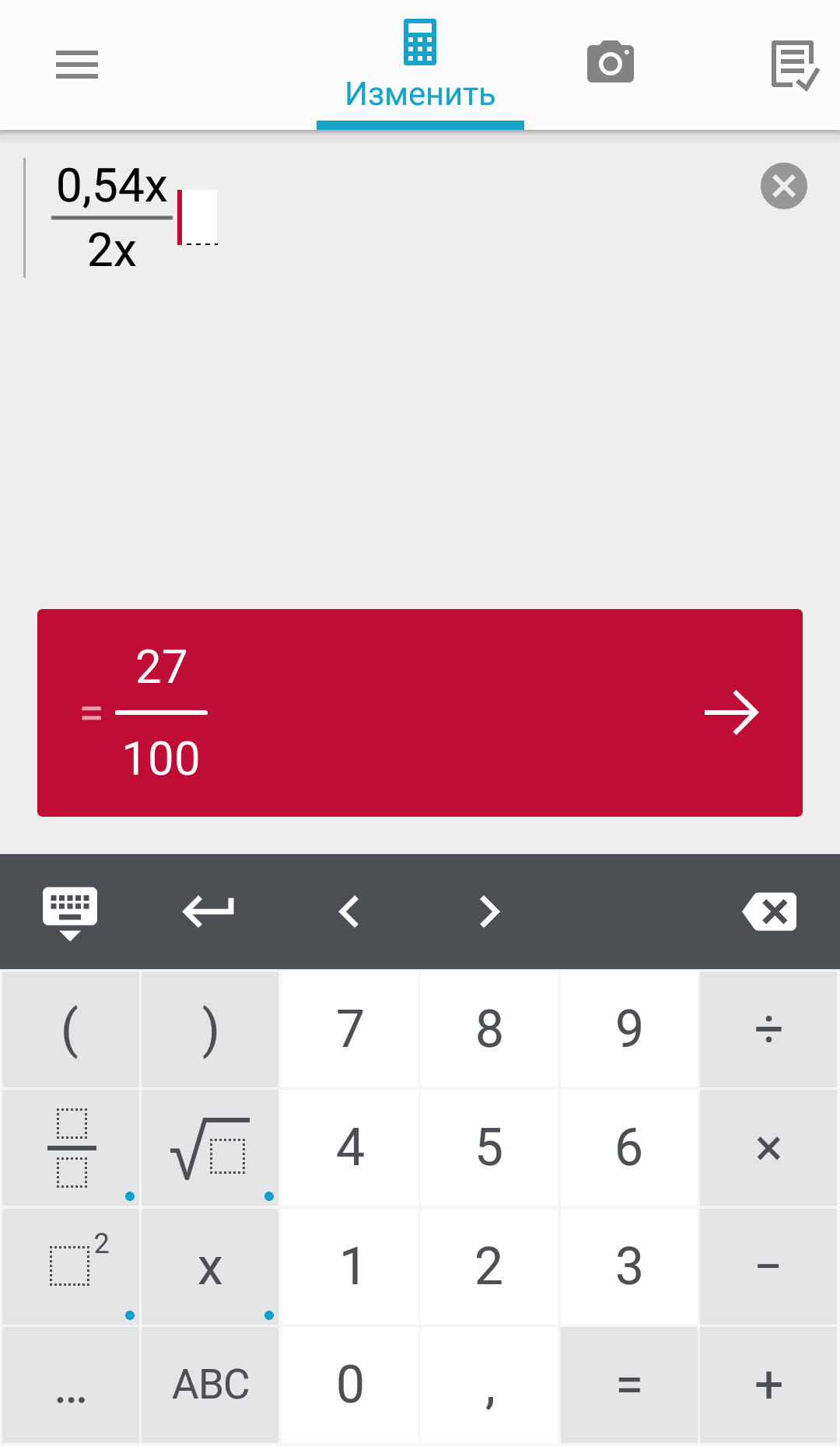Switch to the camera tab
The image size is (840, 1446).
pyautogui.click(x=611, y=62)
